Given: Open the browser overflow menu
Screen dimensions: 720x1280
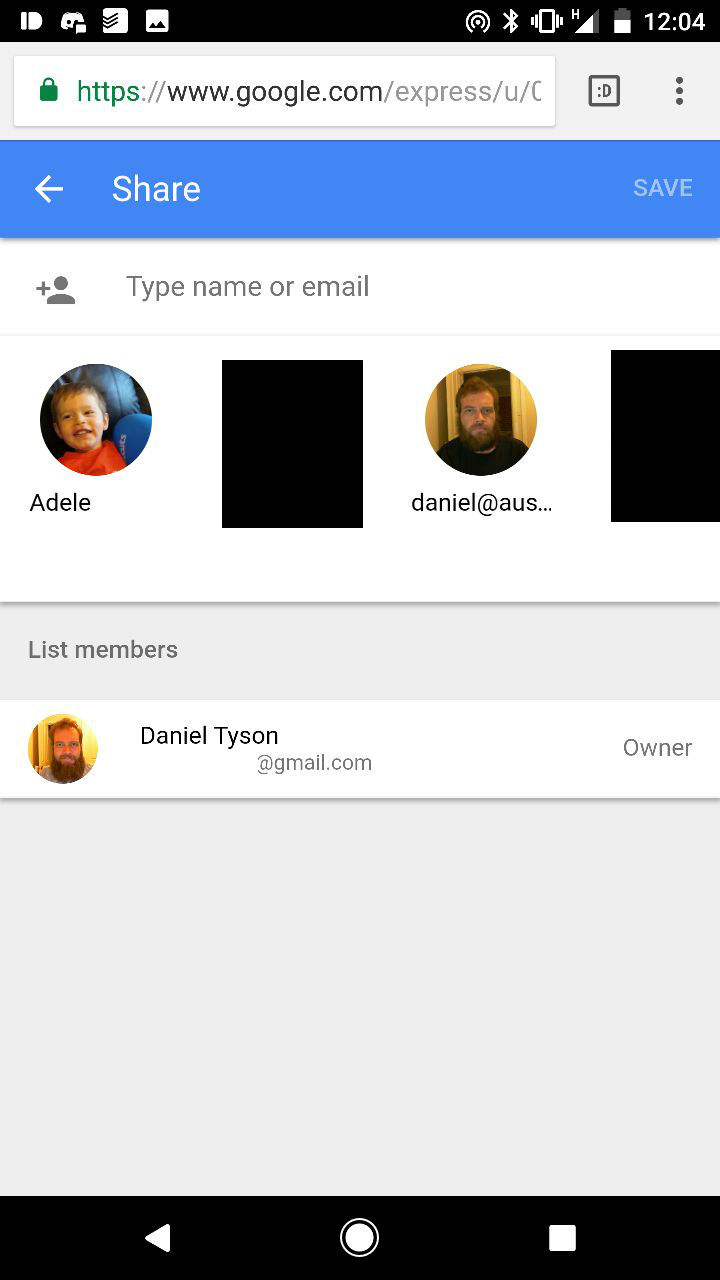Looking at the screenshot, I should [x=679, y=92].
